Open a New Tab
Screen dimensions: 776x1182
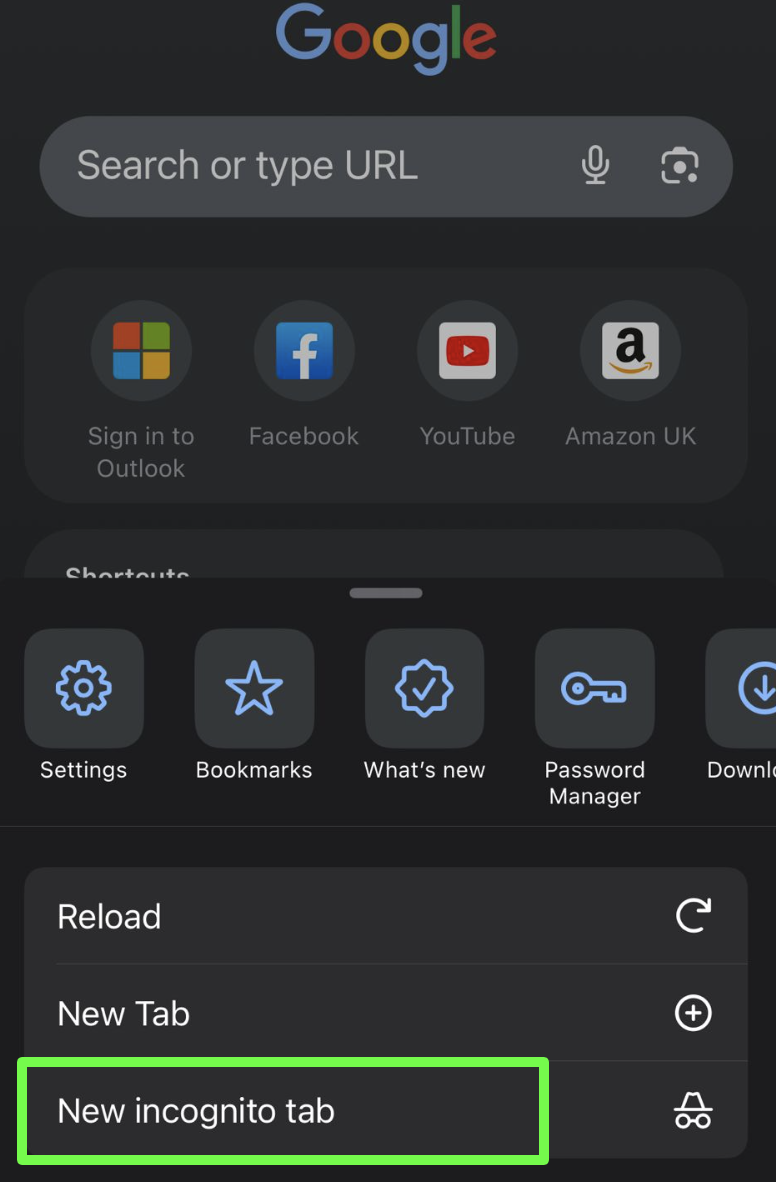(x=385, y=1013)
